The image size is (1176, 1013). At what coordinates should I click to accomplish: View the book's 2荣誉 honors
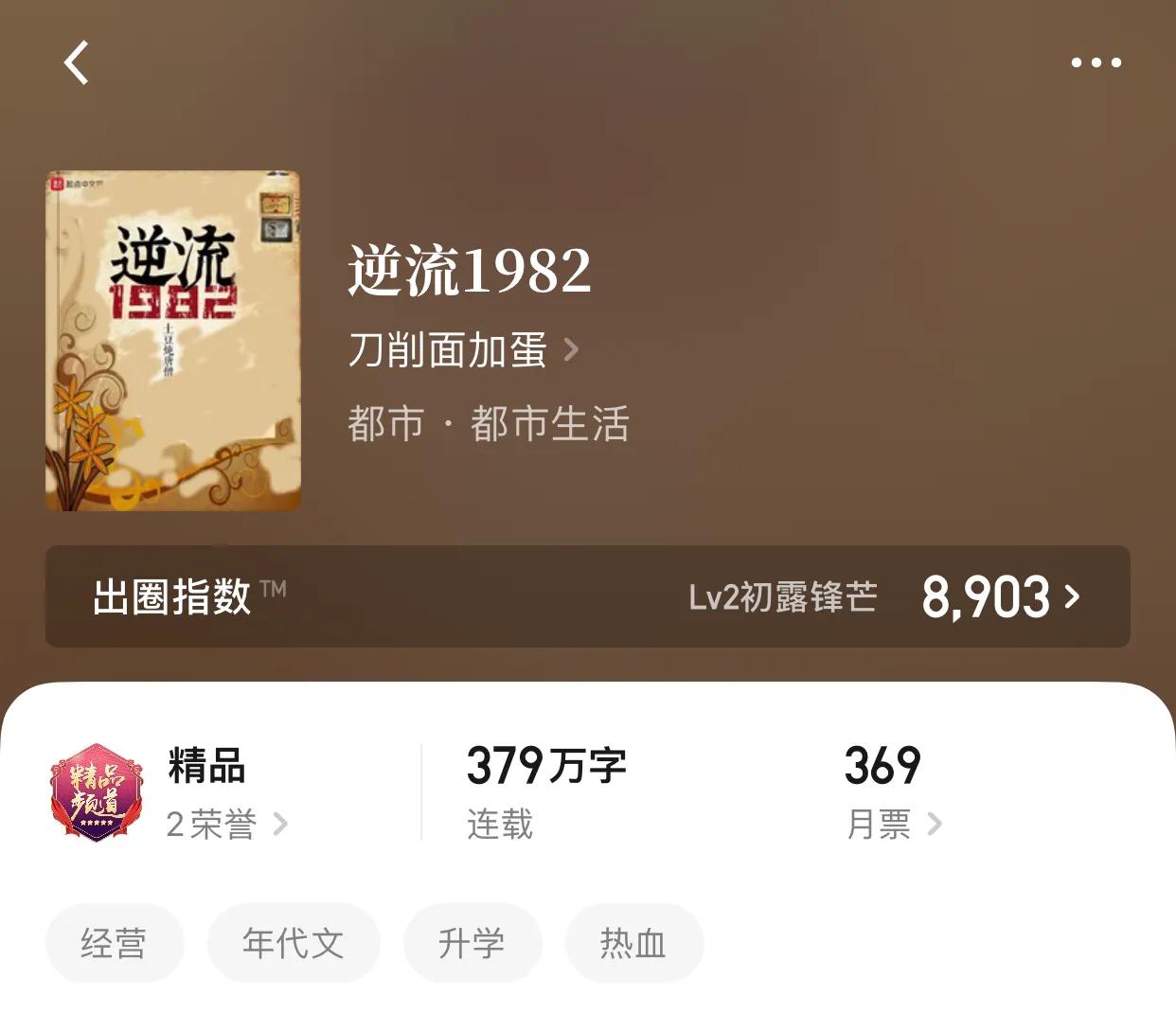(225, 824)
